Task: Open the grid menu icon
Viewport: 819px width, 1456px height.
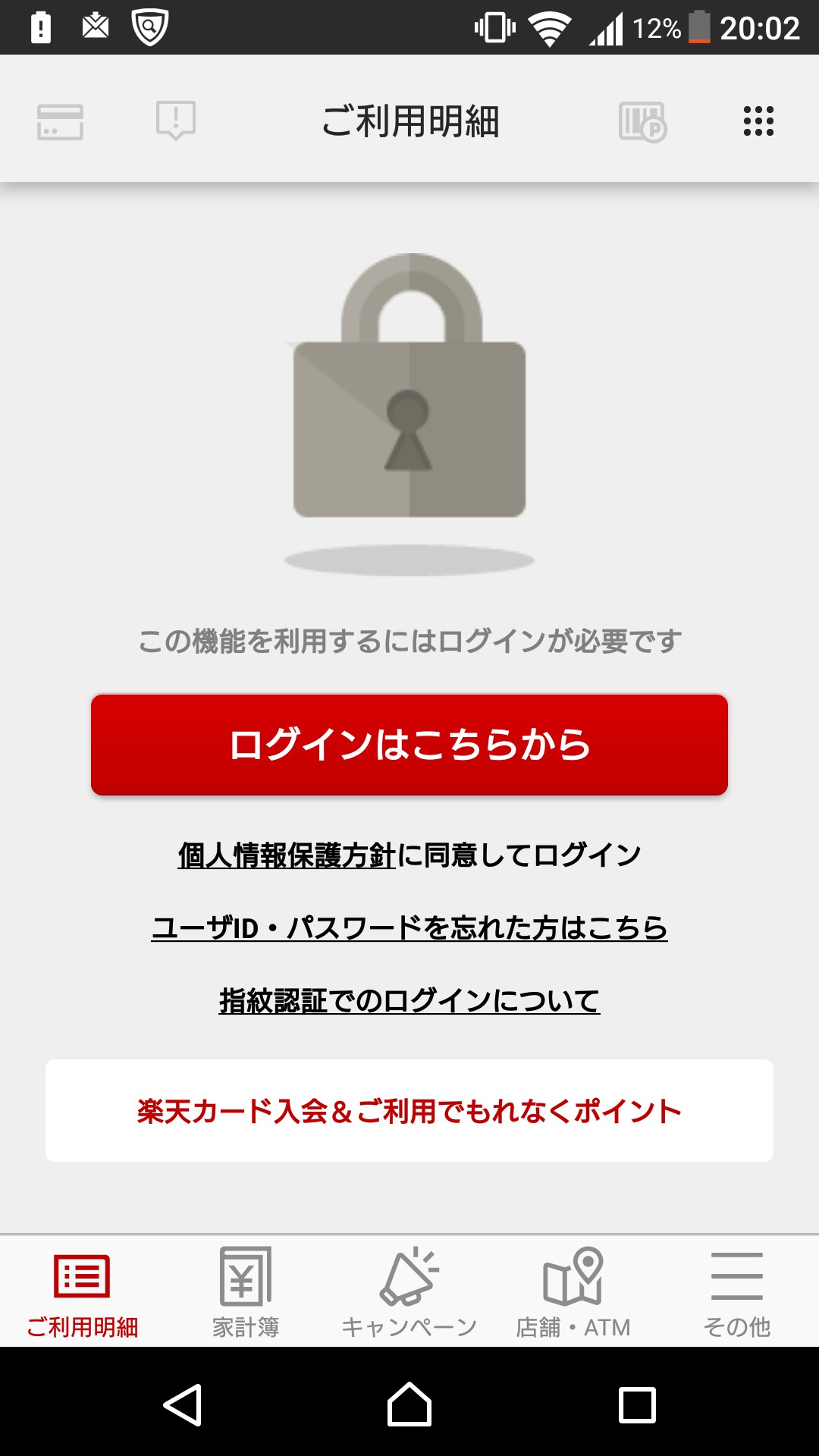Action: pyautogui.click(x=758, y=121)
